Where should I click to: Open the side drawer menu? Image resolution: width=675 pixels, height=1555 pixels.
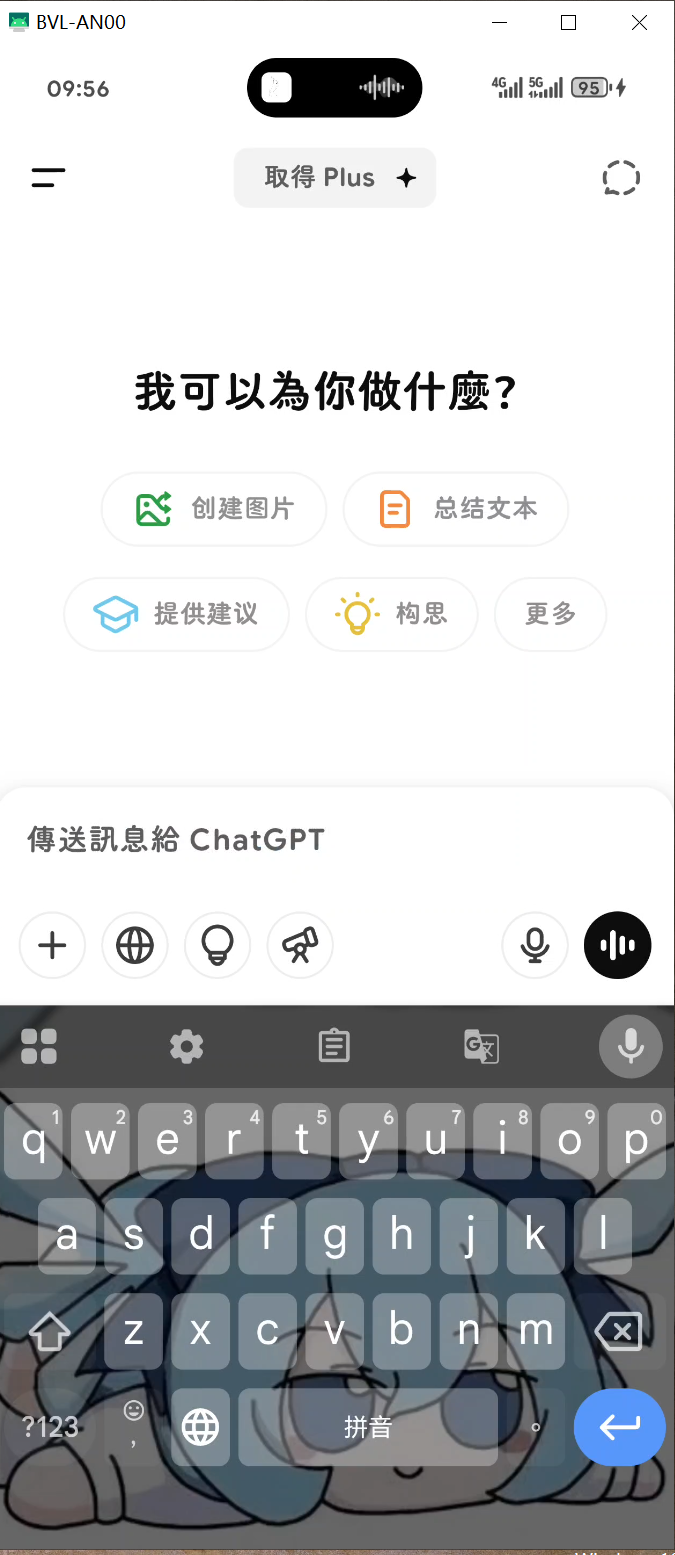[48, 178]
